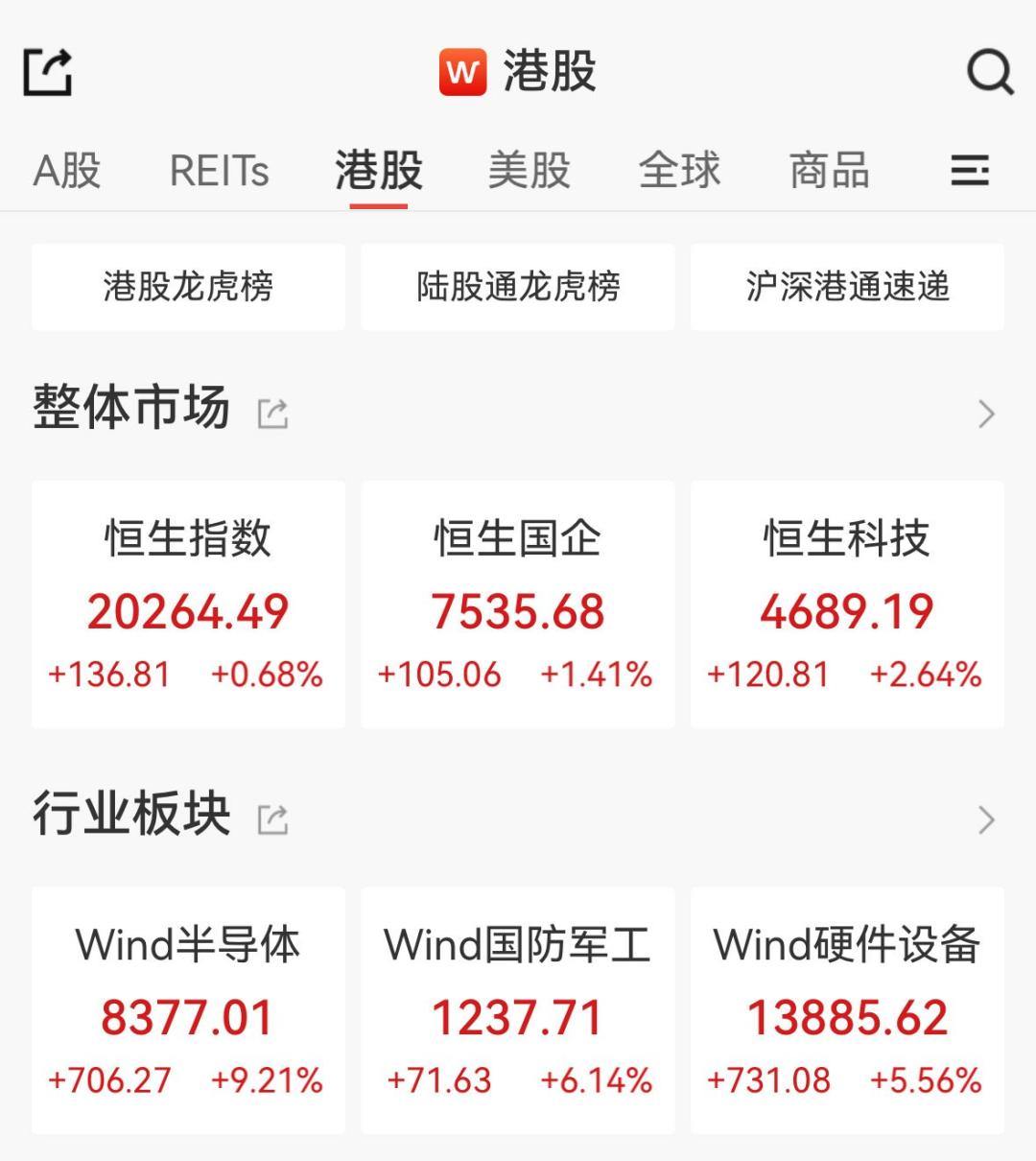
Task: Open the 恒生指数 card
Action: point(188,604)
